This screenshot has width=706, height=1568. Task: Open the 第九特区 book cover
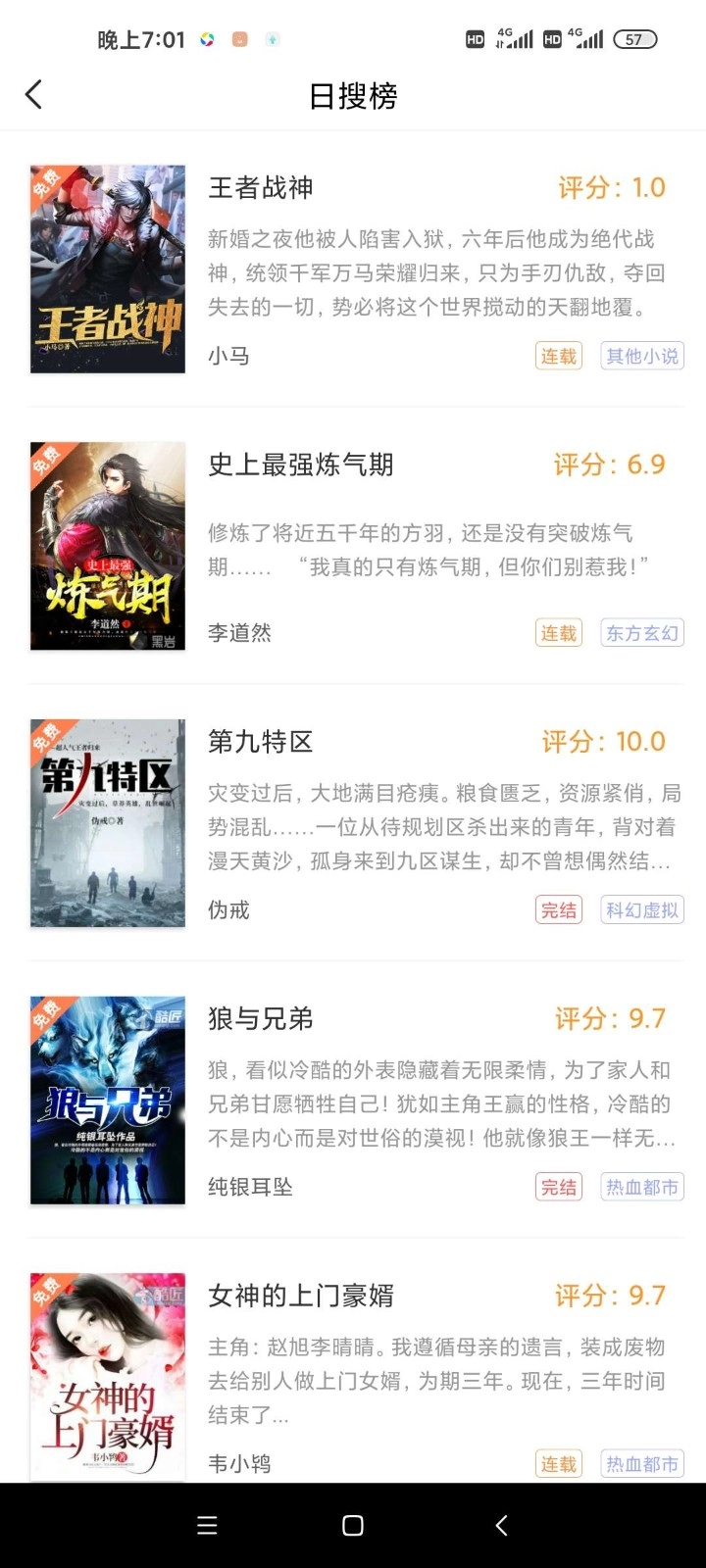[107, 823]
